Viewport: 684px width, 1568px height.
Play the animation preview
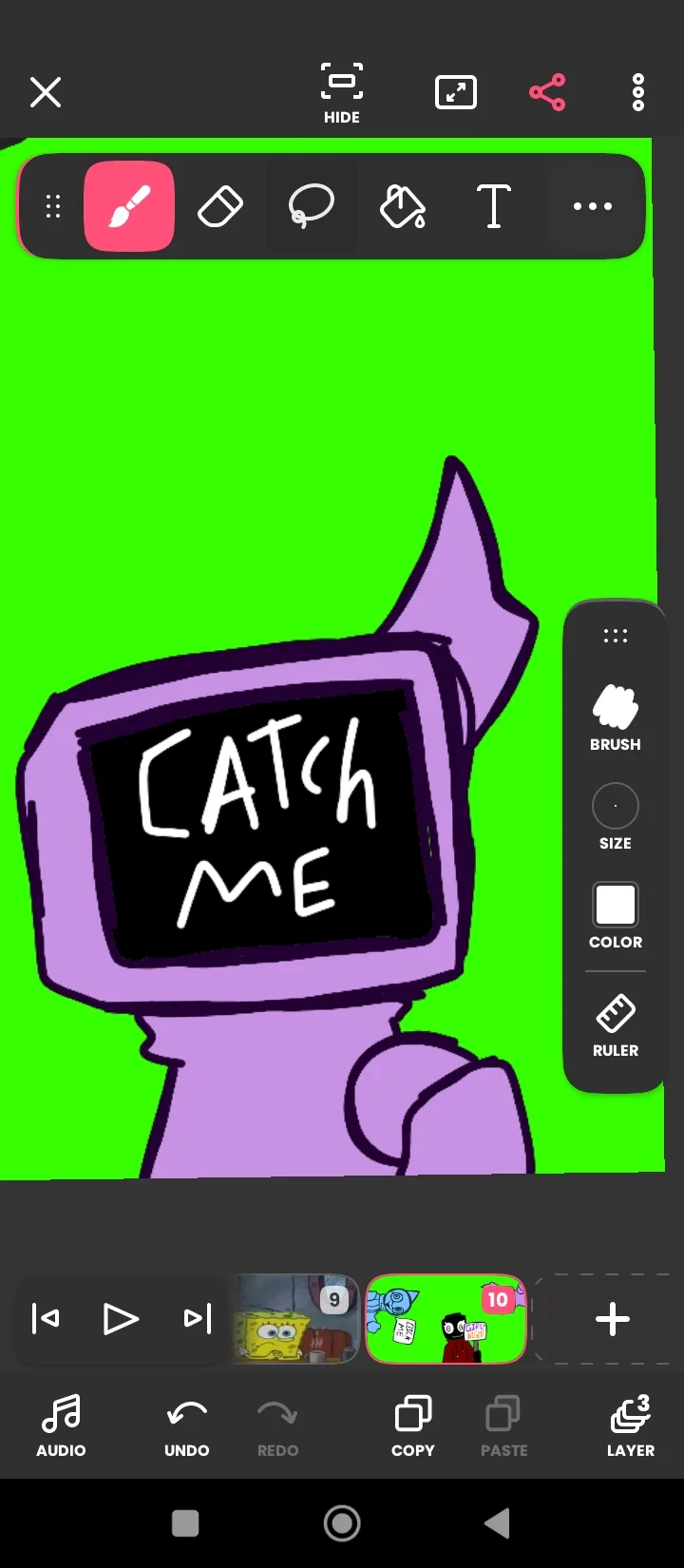click(121, 1319)
